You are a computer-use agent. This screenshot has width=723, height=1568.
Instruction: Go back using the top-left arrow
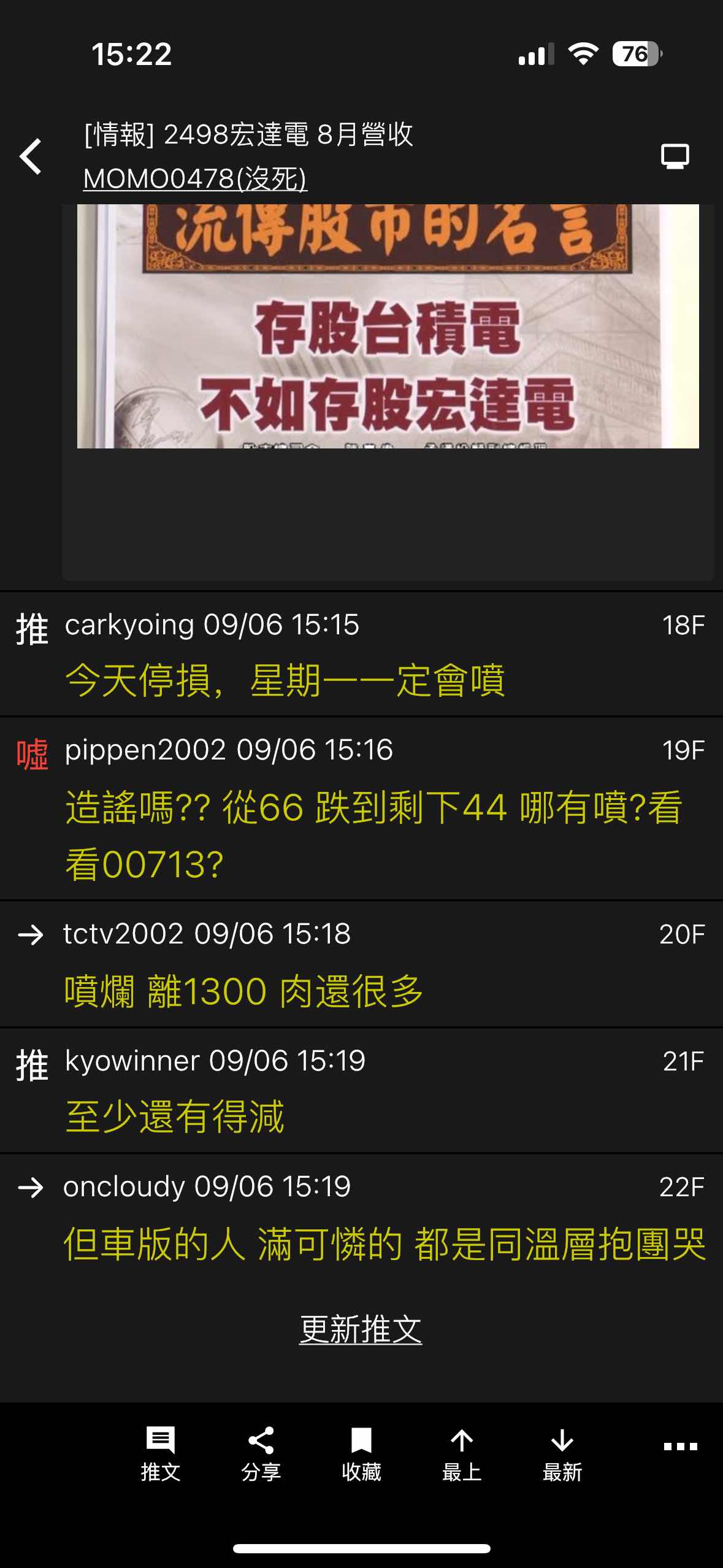(x=31, y=156)
